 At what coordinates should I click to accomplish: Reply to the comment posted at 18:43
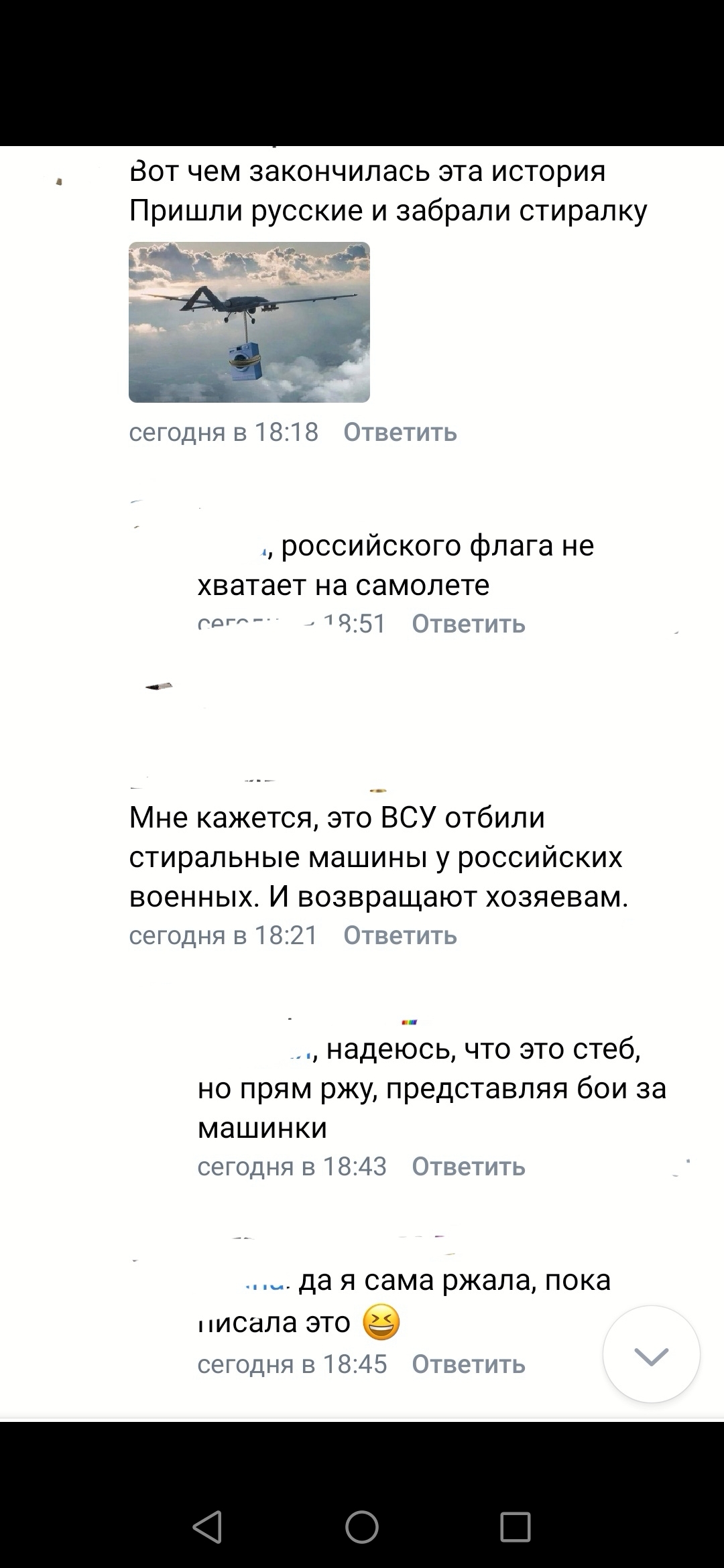pyautogui.click(x=469, y=1167)
